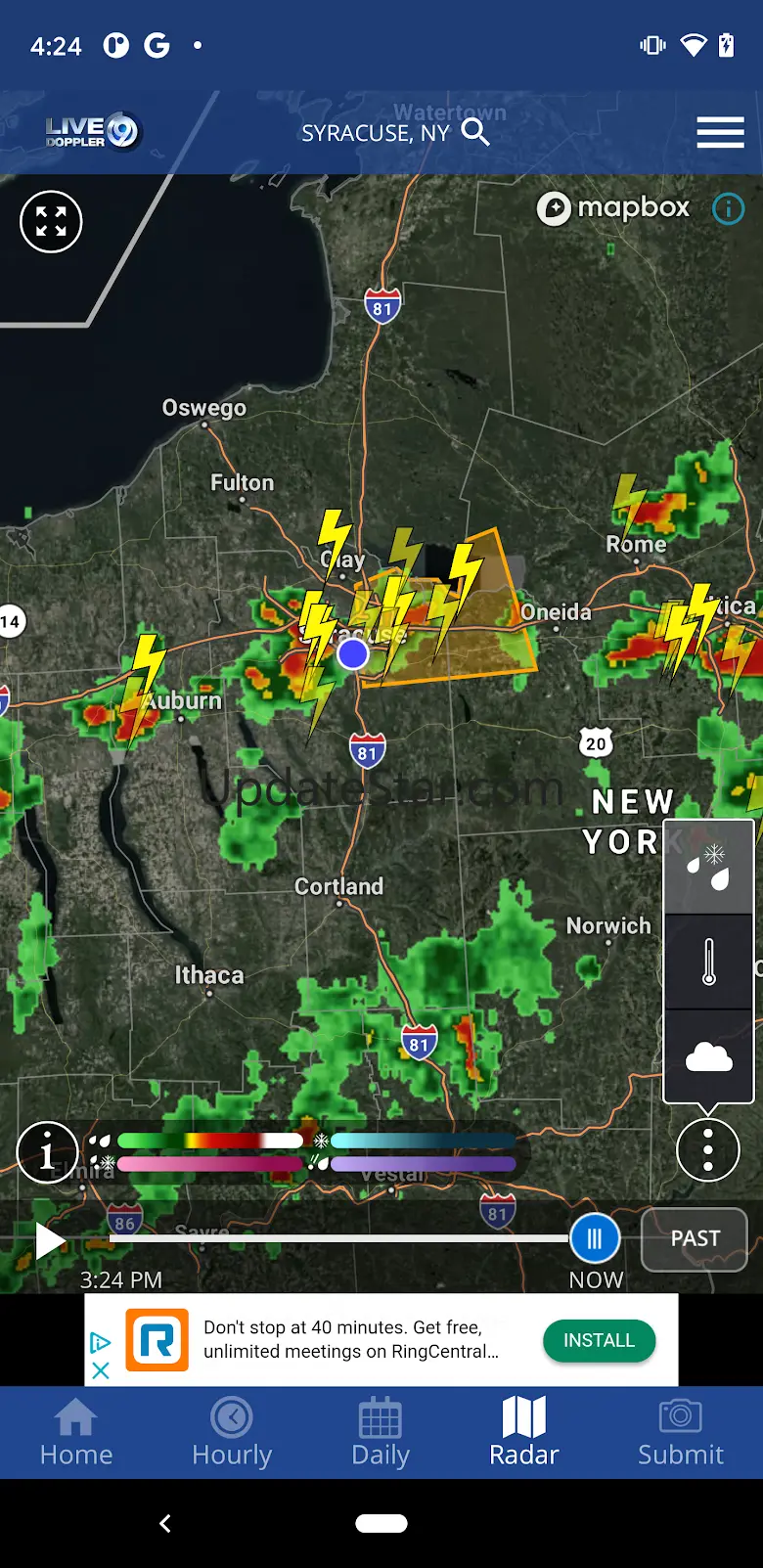Dismiss the RingCentral advertisement
Screen dimensions: 763x1568
coord(100,1371)
